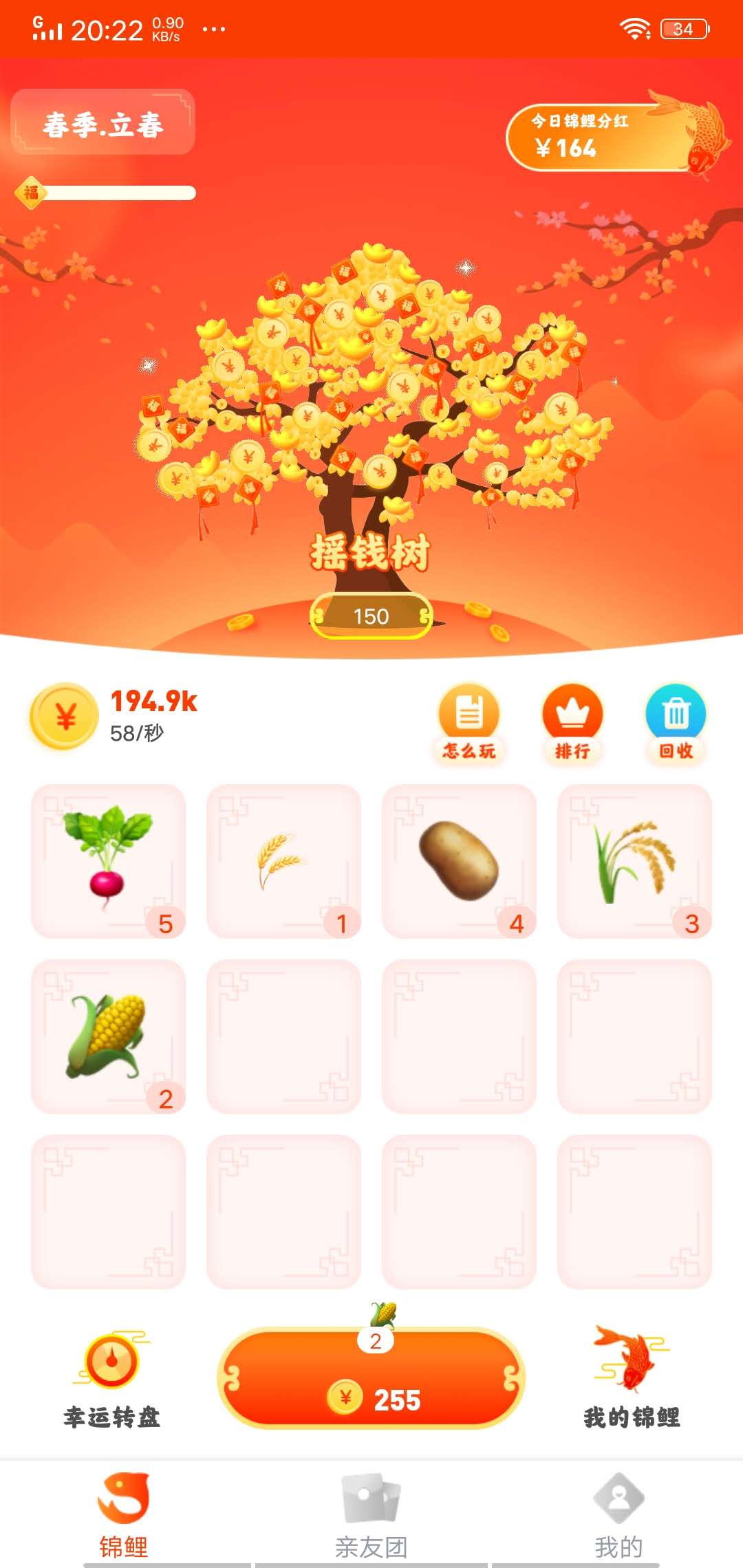
Task: Tap the 回收 recycle bin
Action: [676, 722]
